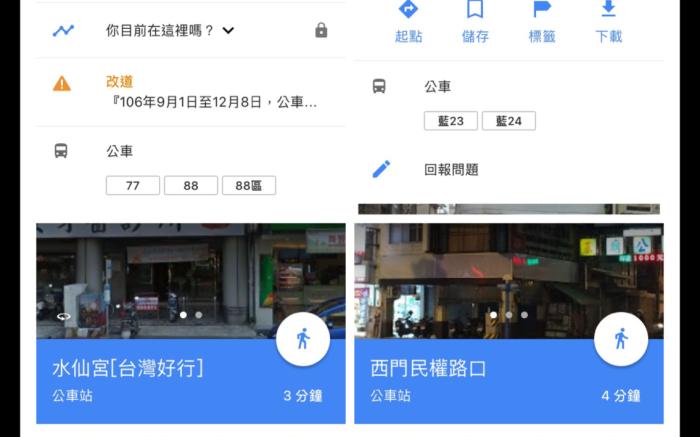This screenshot has width=700, height=437.
Task: Start walking directions to 西門民權路口
Action: pos(621,340)
